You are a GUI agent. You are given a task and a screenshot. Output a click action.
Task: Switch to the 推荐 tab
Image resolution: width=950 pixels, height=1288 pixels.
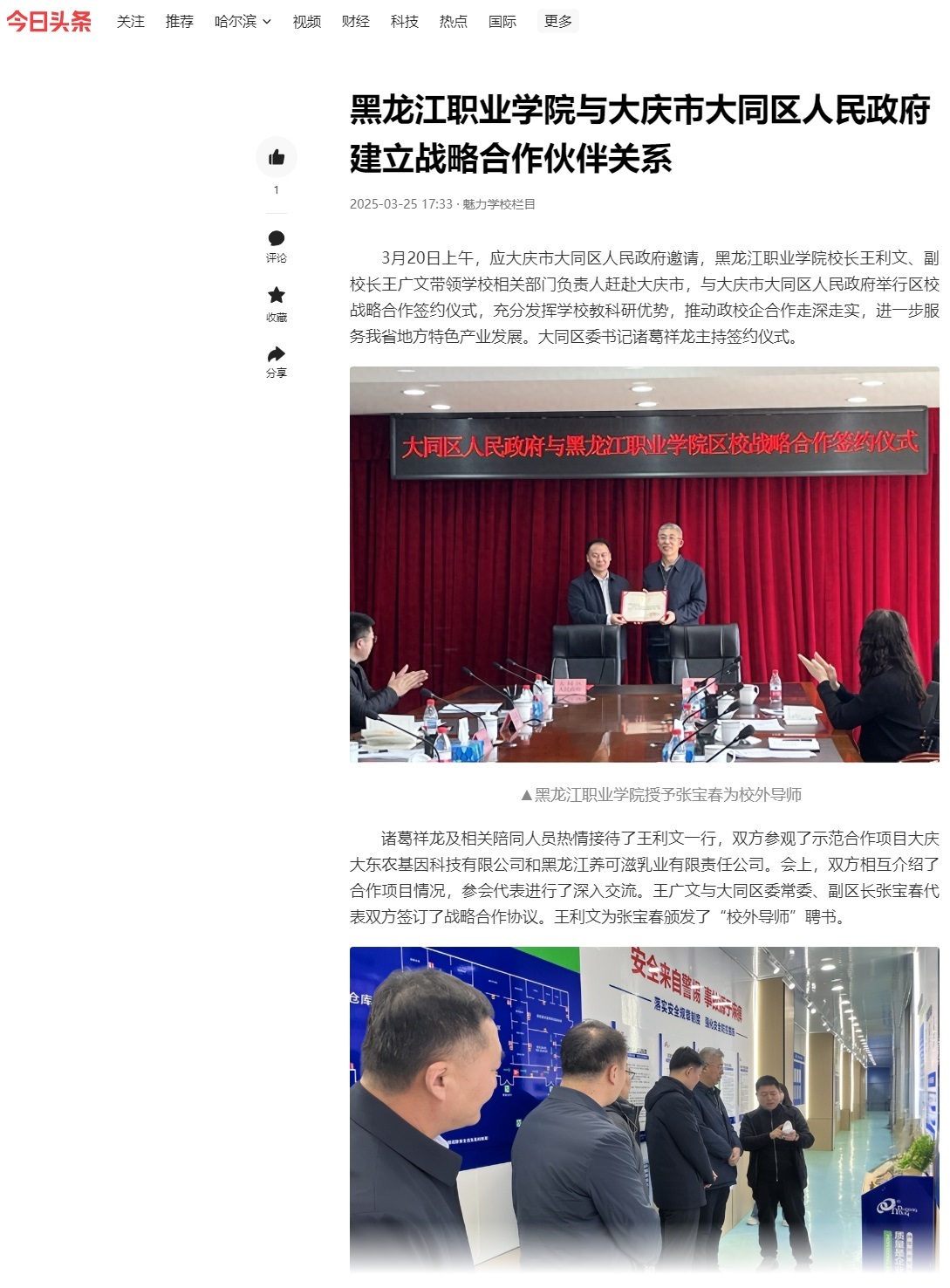[x=180, y=21]
